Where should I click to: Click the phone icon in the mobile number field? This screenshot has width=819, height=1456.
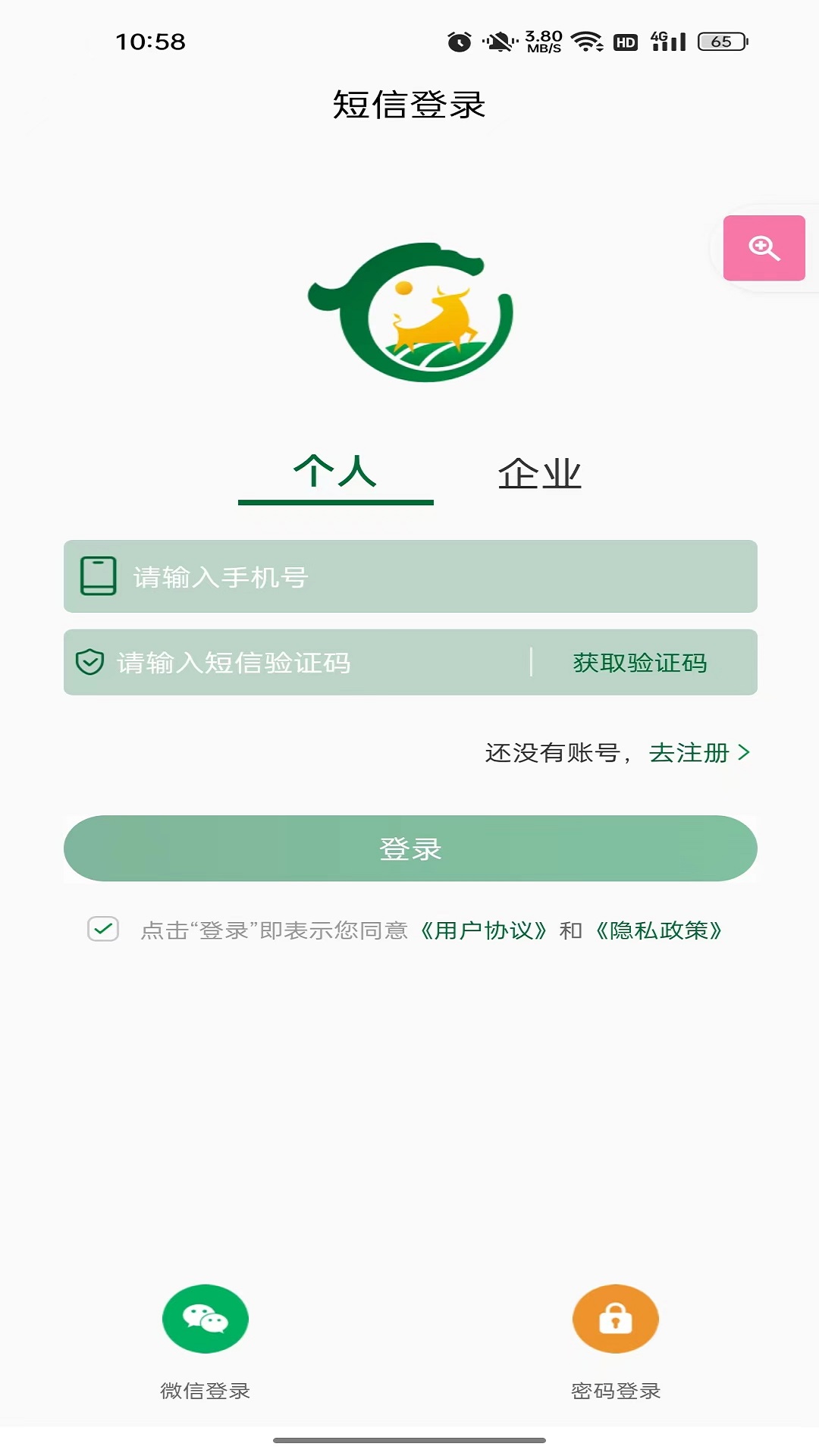(96, 577)
